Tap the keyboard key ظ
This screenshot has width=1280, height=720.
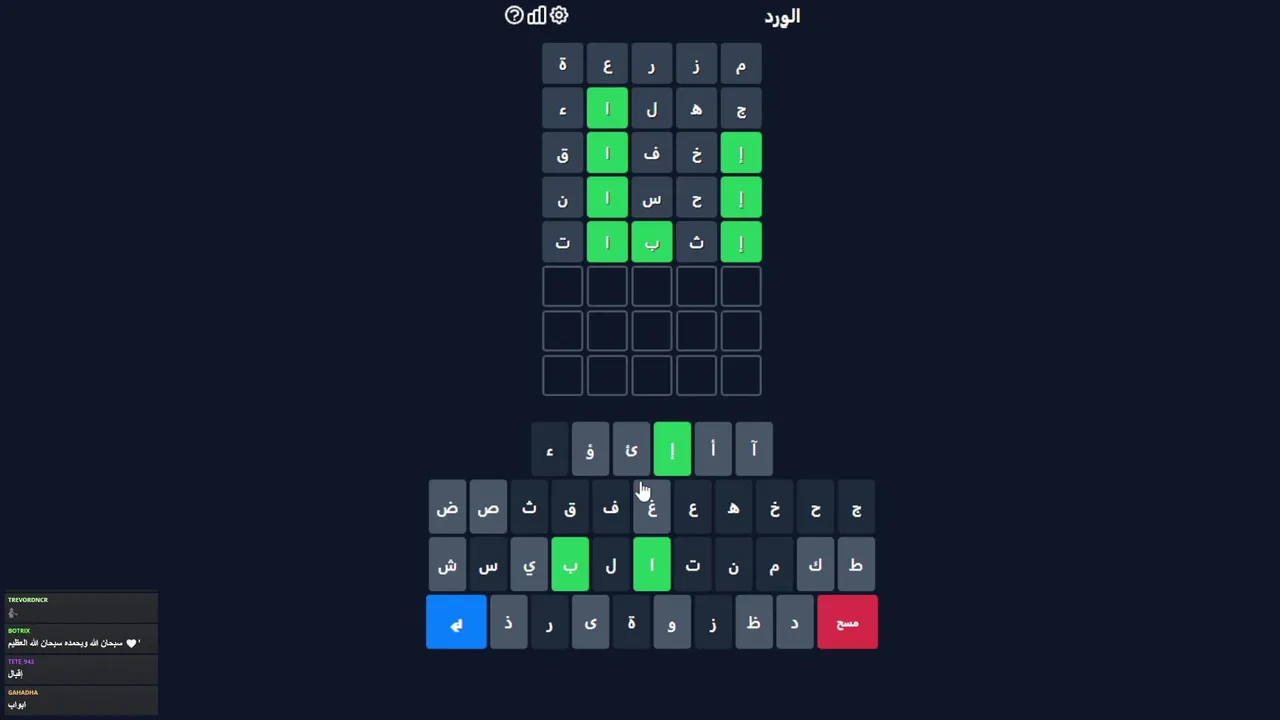(754, 622)
